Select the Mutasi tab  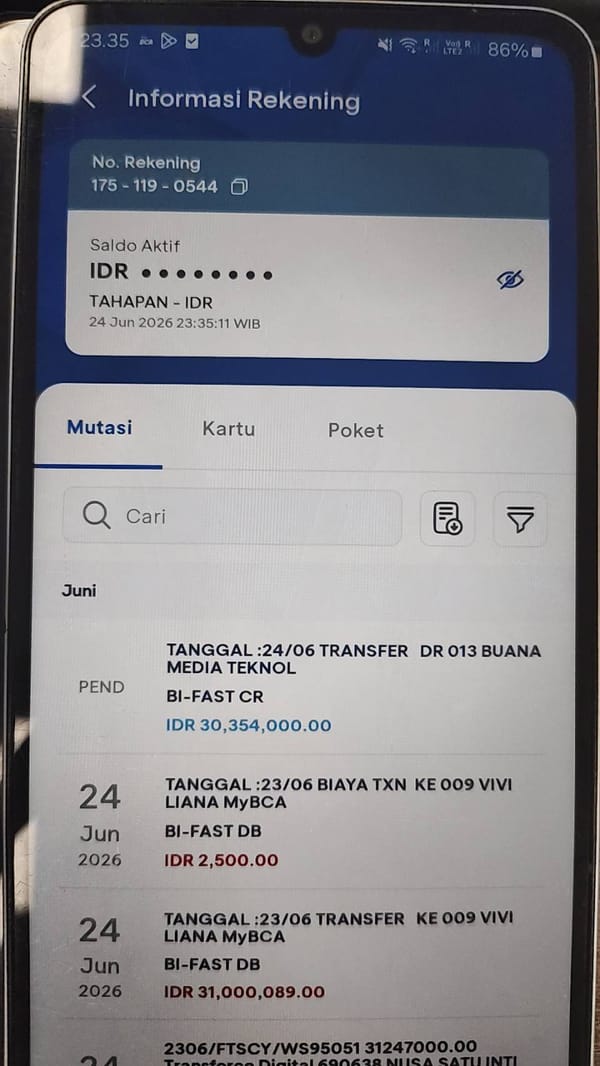(x=99, y=428)
